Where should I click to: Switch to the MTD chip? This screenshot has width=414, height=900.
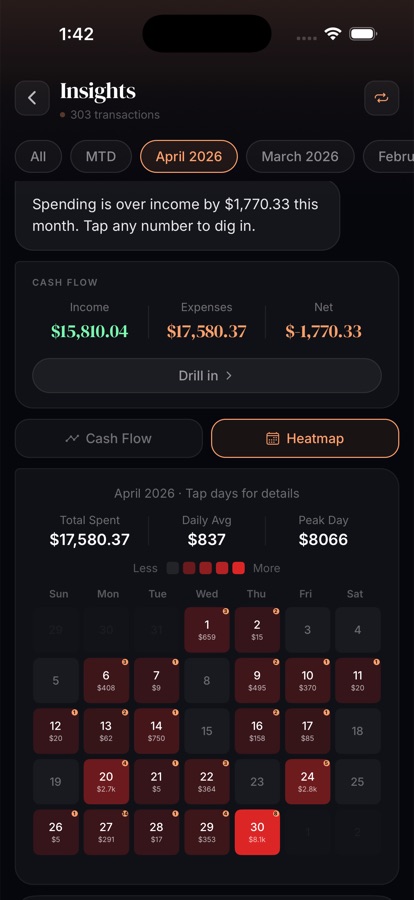click(x=101, y=157)
